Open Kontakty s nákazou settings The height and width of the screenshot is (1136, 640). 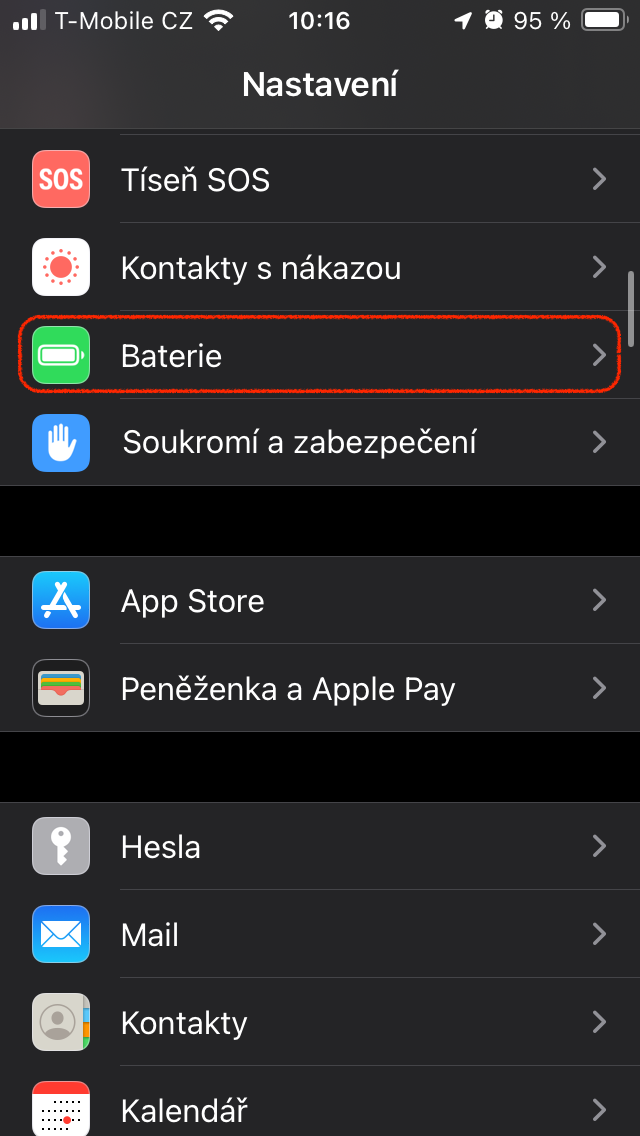click(320, 268)
